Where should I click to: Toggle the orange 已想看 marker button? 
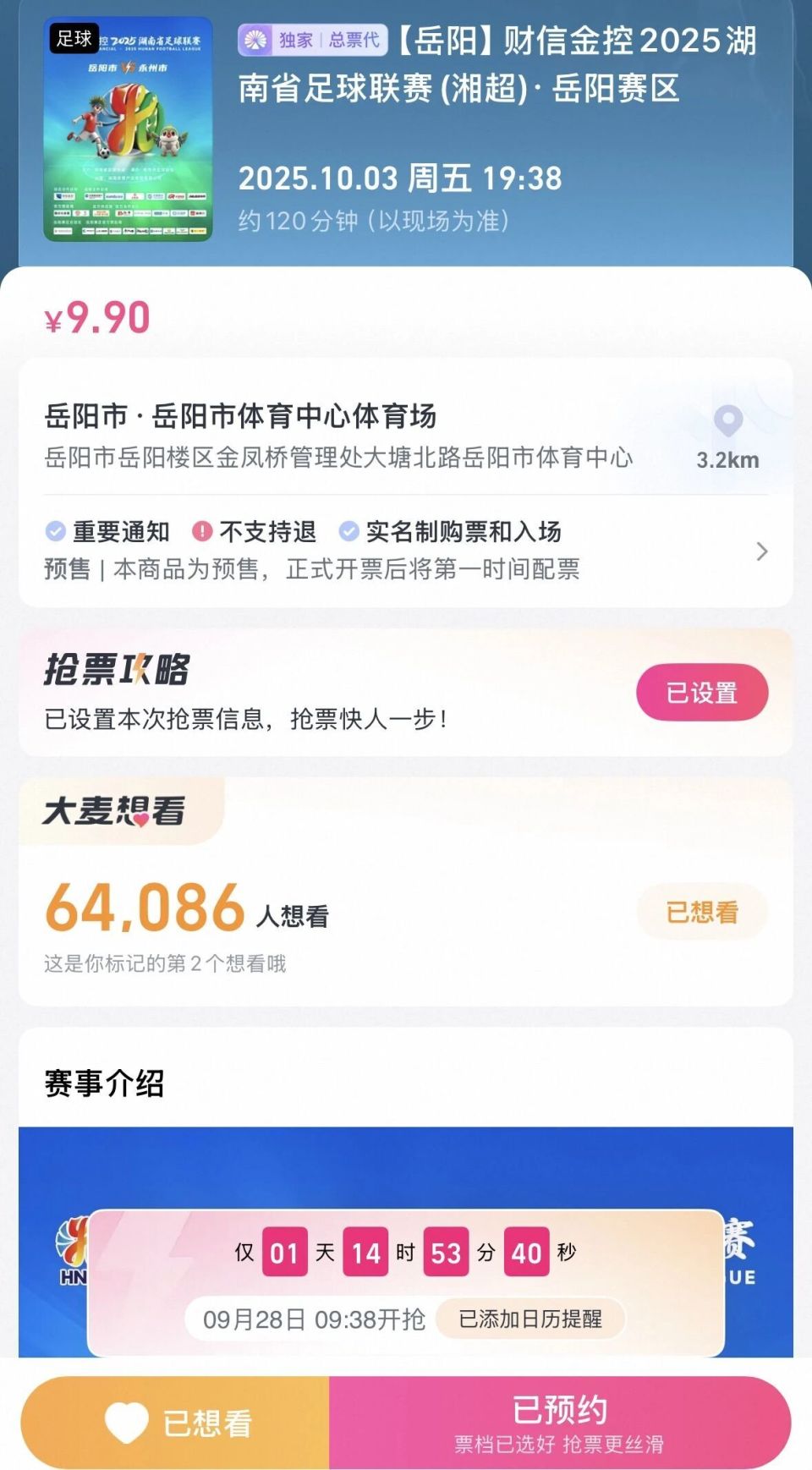[x=700, y=909]
